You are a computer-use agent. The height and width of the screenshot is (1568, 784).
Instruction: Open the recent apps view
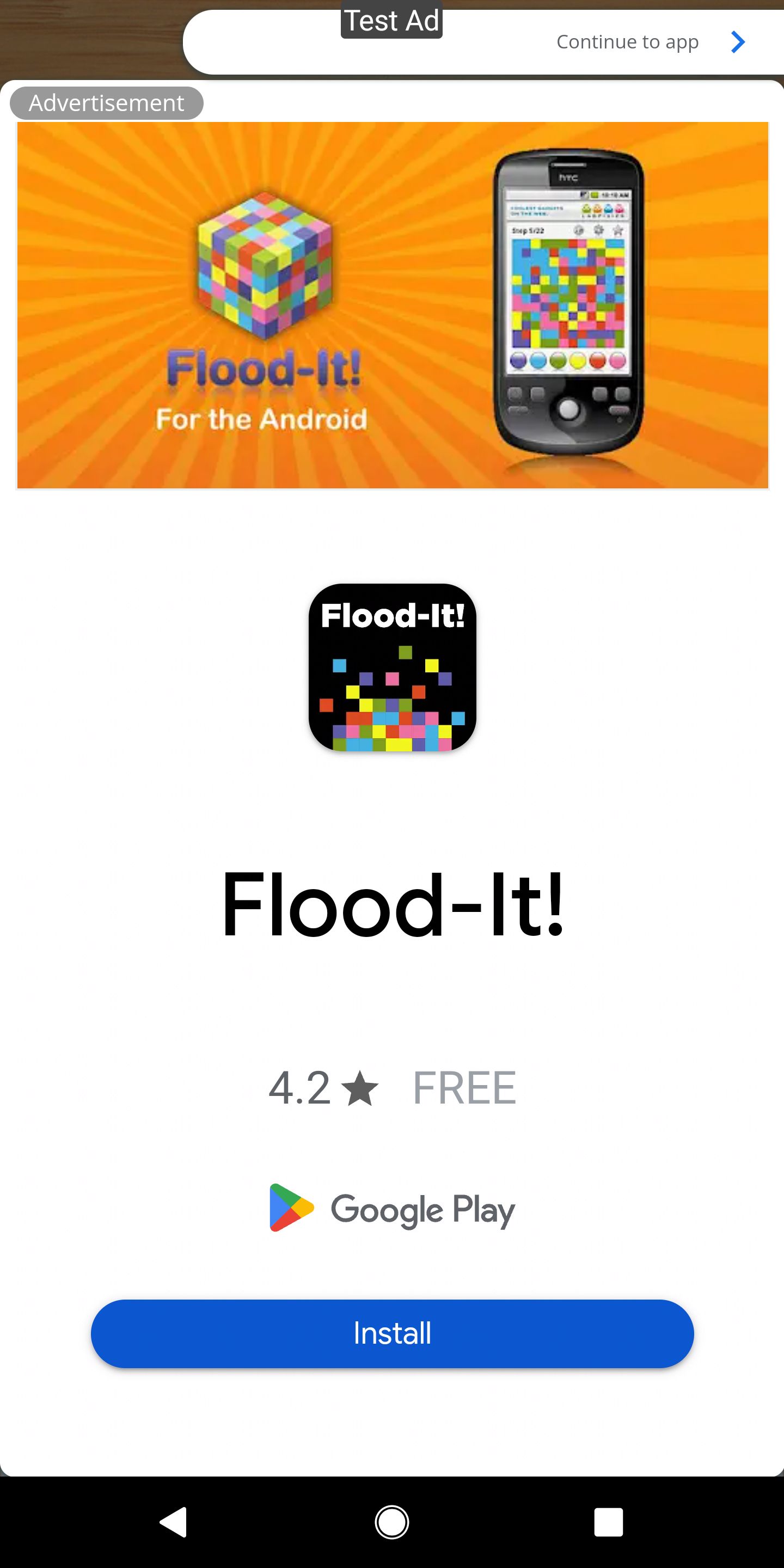click(608, 1522)
